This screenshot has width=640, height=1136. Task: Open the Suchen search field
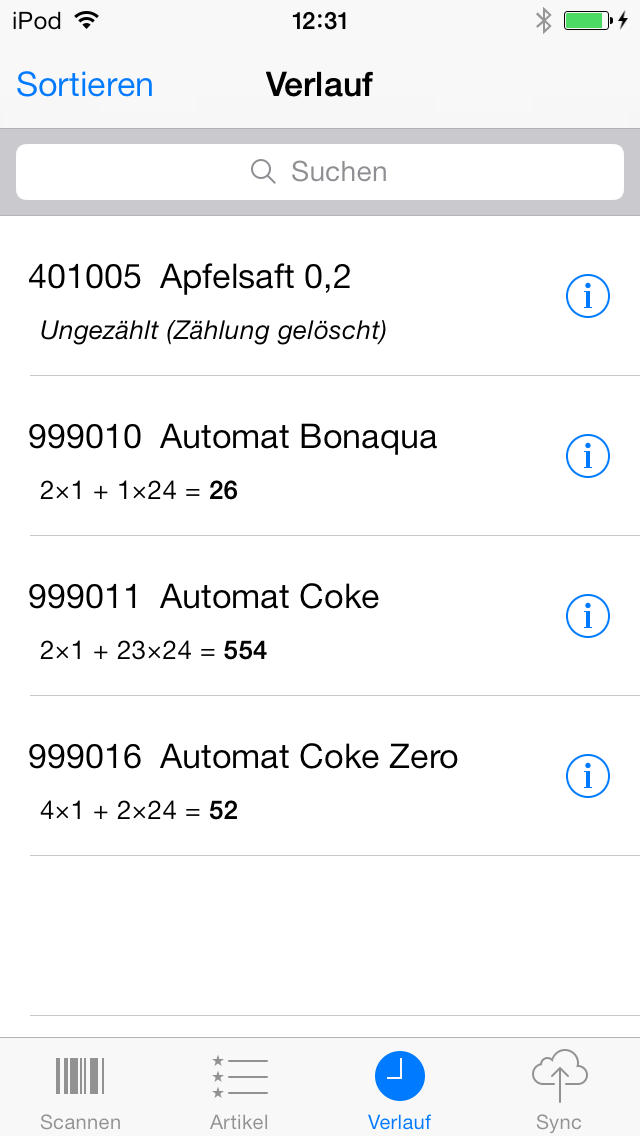[x=320, y=172]
